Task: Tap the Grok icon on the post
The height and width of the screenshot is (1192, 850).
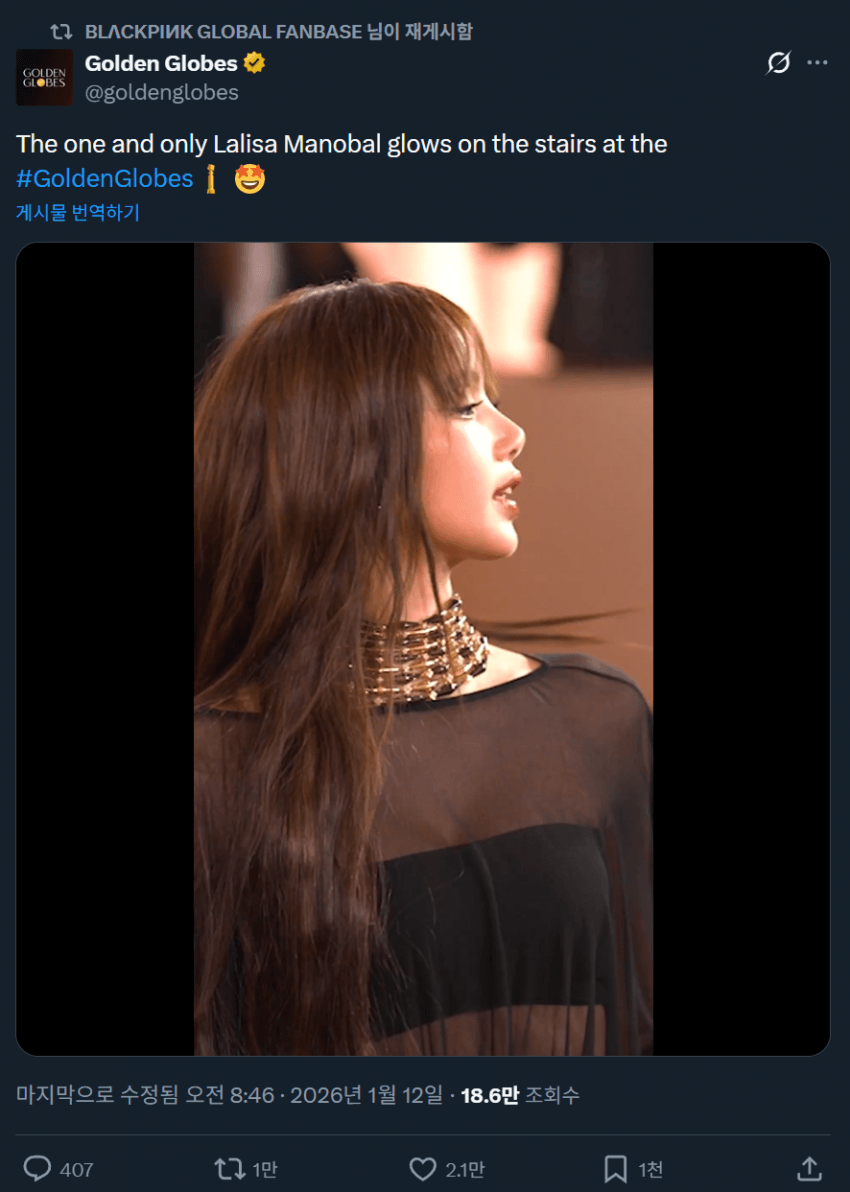Action: tap(778, 63)
